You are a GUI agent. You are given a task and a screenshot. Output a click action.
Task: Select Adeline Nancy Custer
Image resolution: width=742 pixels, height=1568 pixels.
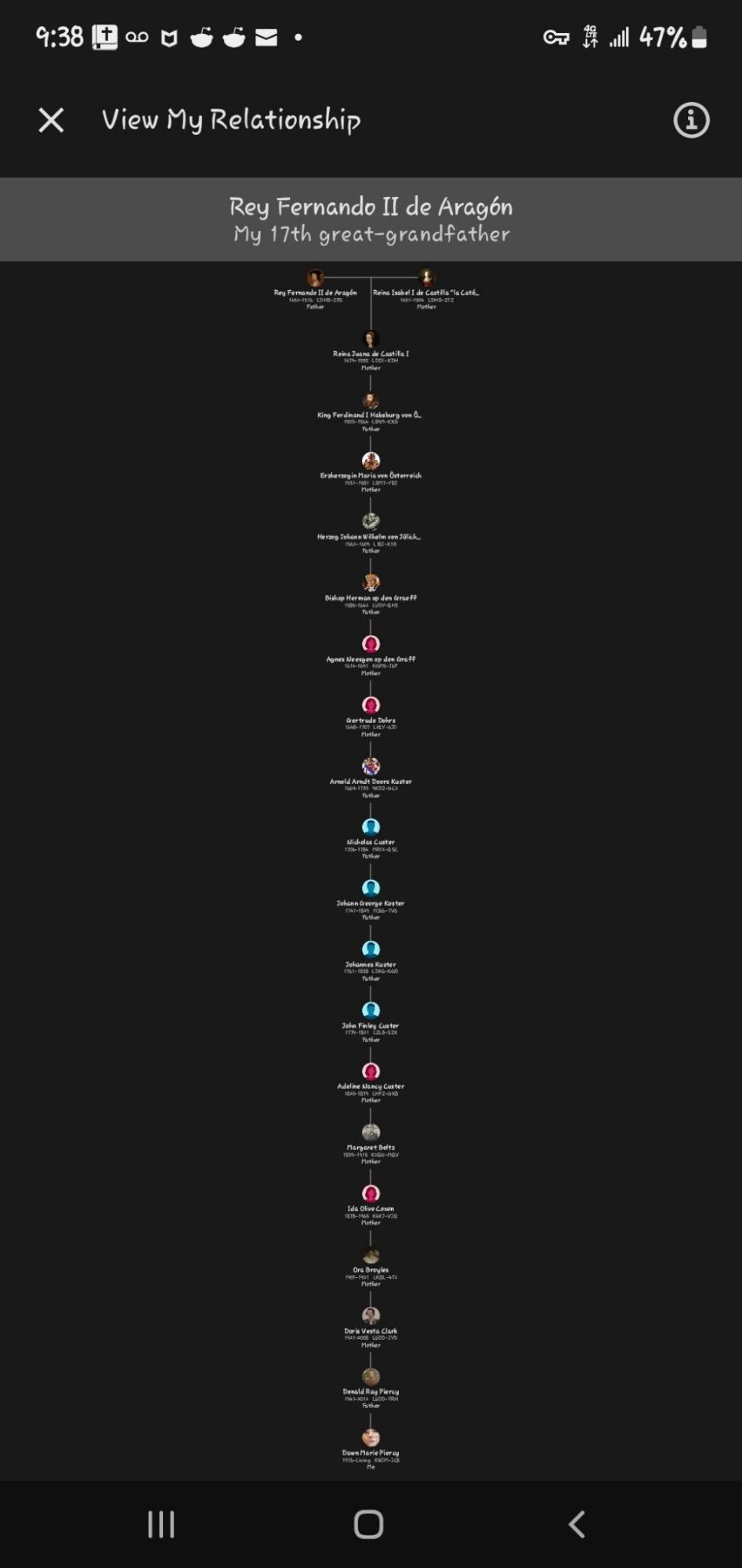click(x=371, y=1072)
